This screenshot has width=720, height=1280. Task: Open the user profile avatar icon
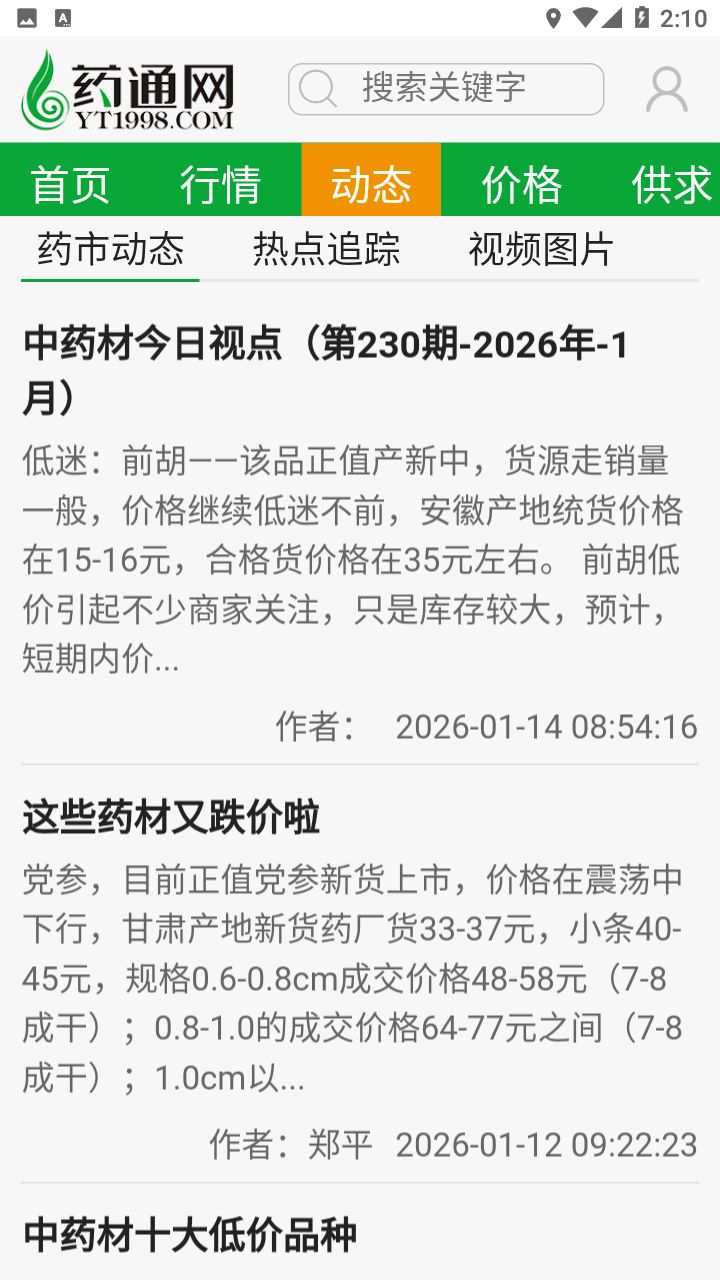coord(664,88)
